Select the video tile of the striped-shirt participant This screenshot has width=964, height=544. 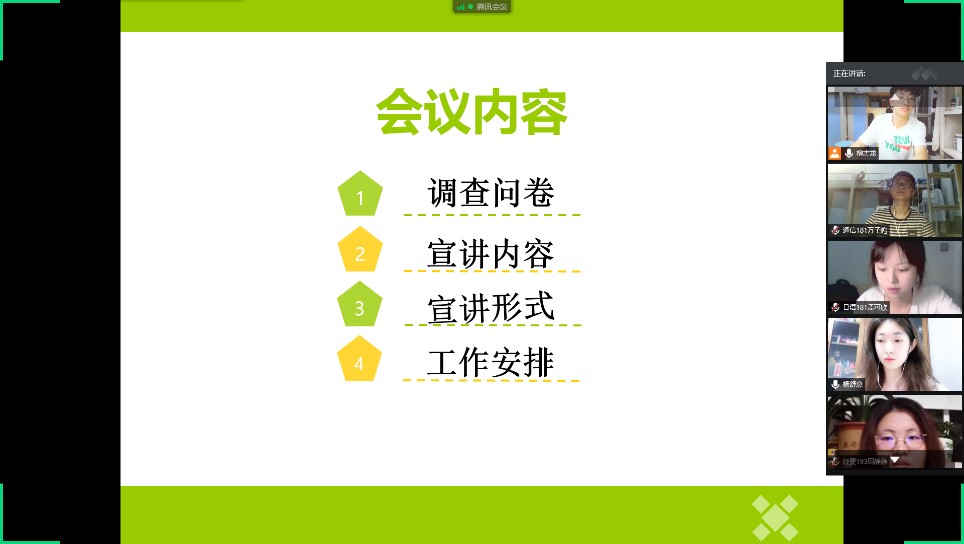880,200
